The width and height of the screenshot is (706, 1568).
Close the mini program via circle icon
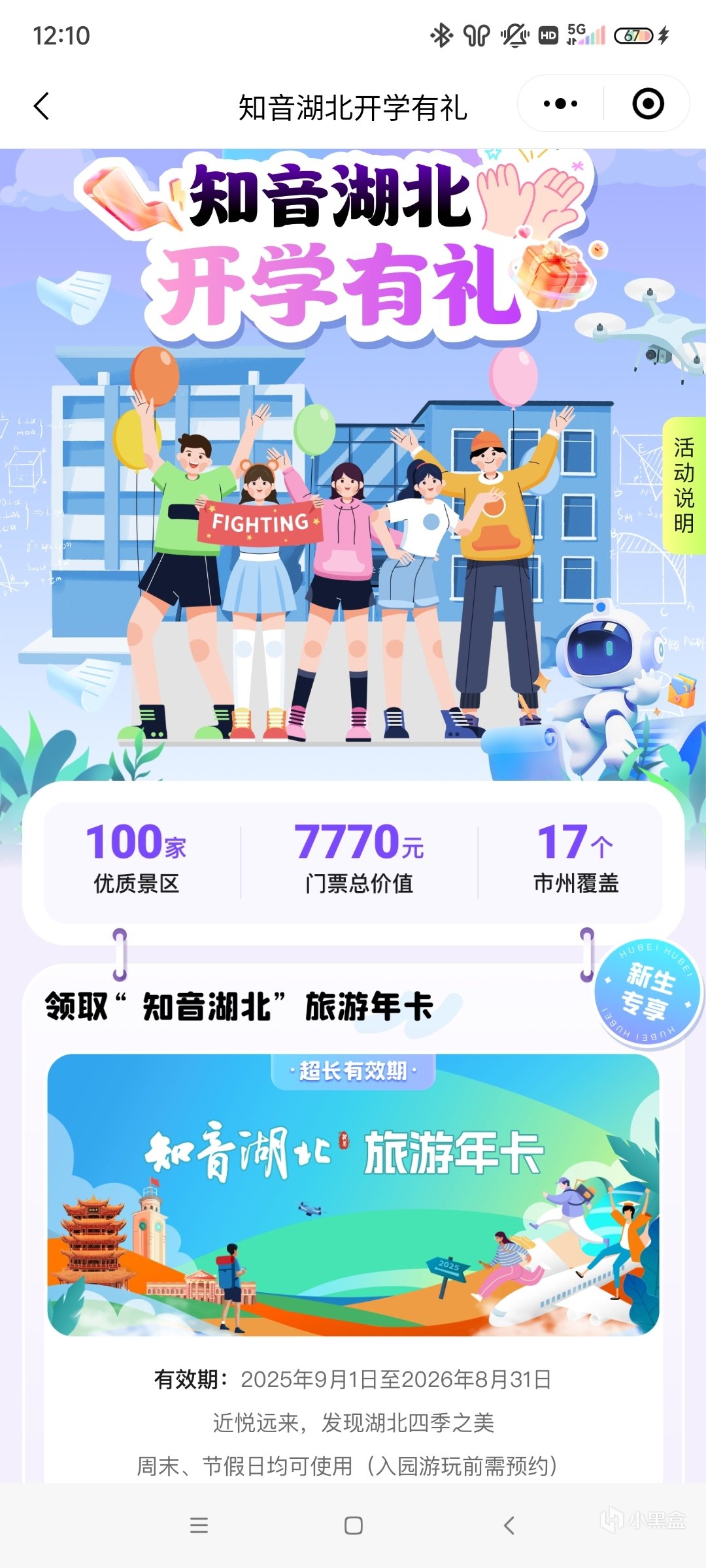click(x=648, y=104)
